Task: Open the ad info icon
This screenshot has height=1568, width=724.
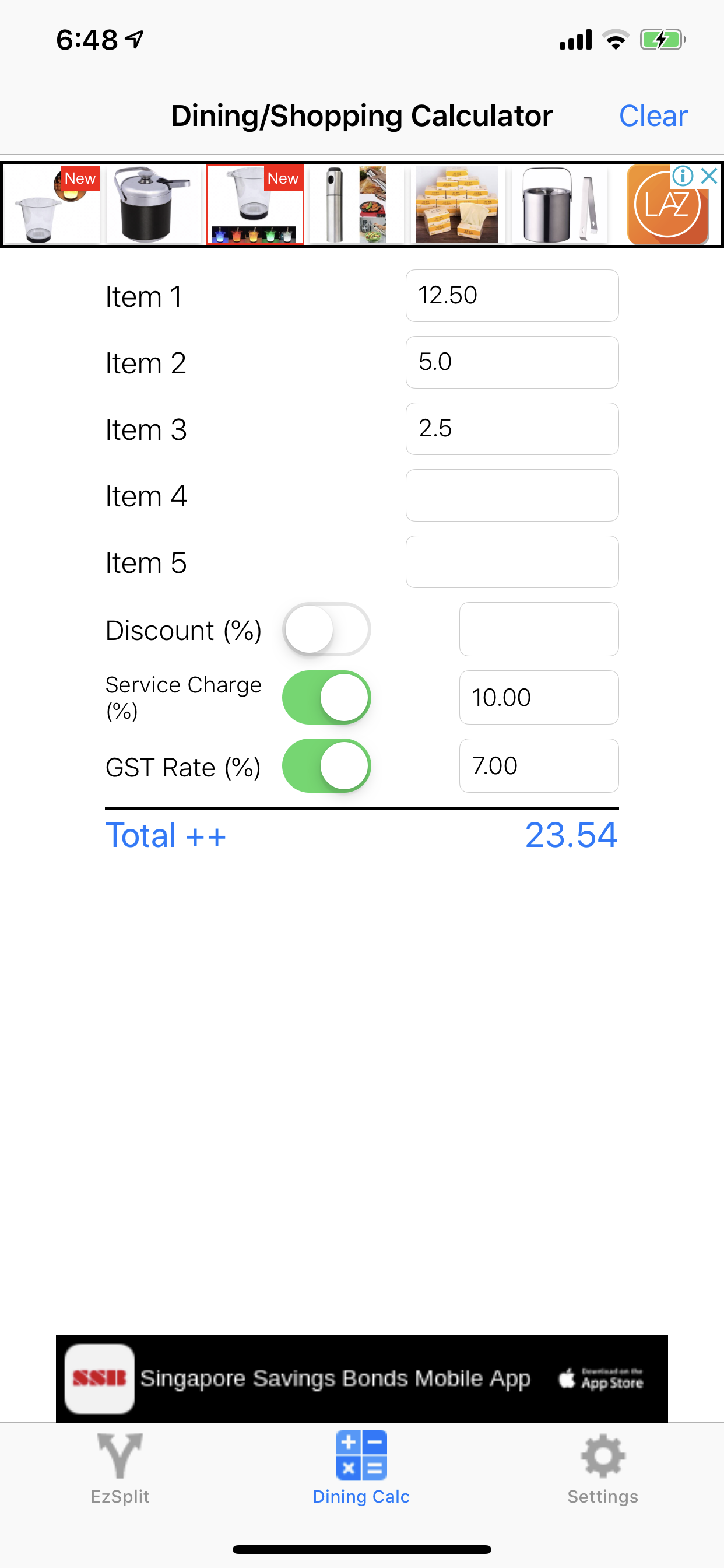Action: [683, 176]
